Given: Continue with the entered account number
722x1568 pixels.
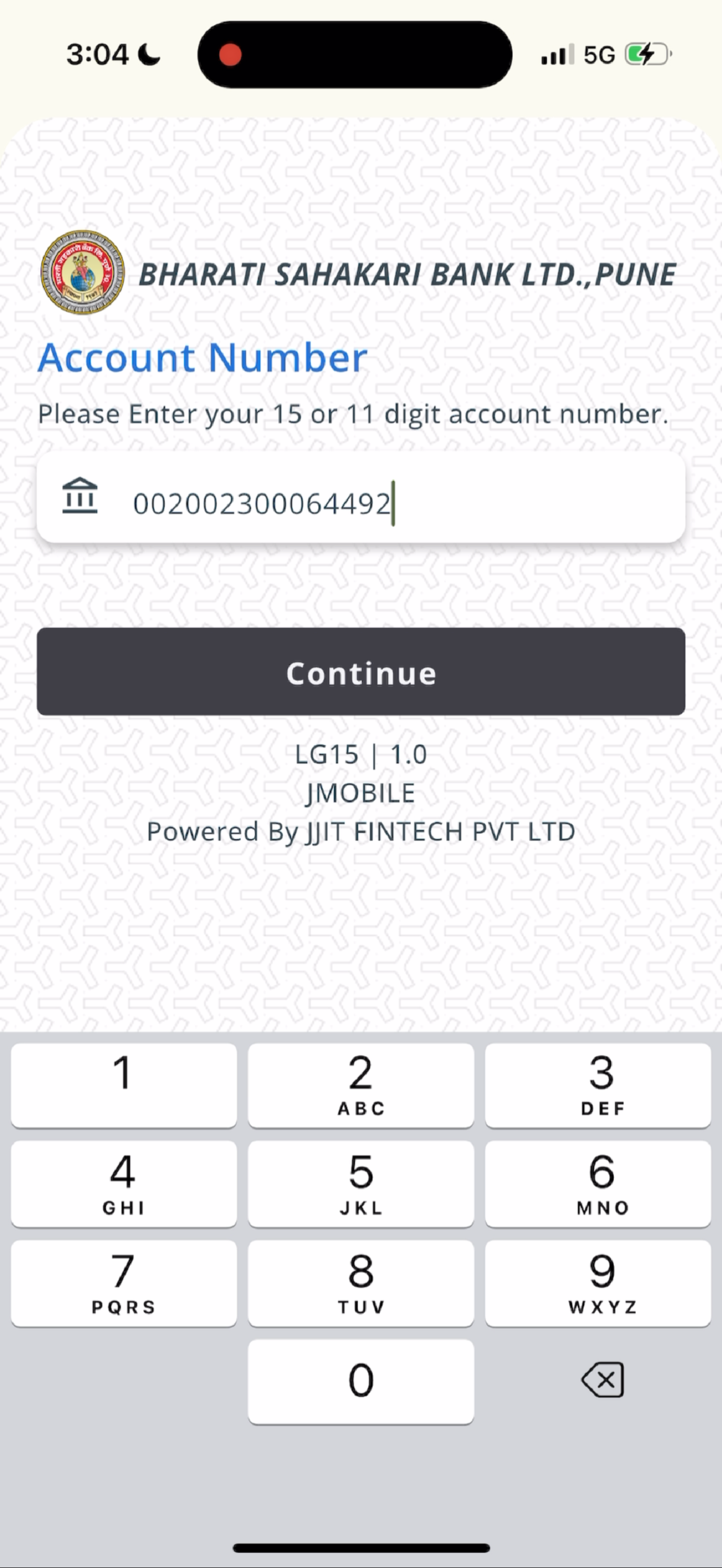Looking at the screenshot, I should tap(361, 672).
